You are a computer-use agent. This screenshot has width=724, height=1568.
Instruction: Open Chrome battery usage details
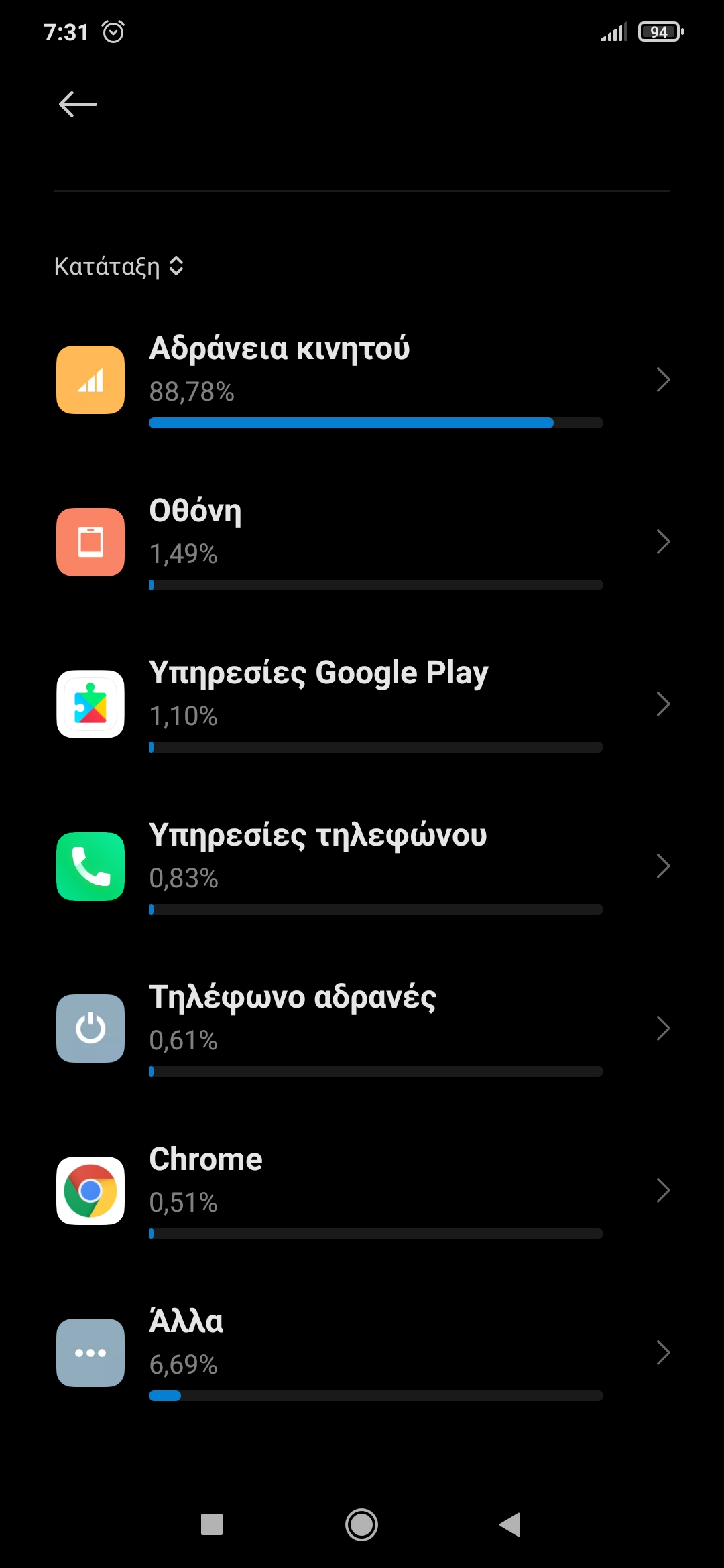click(362, 1191)
